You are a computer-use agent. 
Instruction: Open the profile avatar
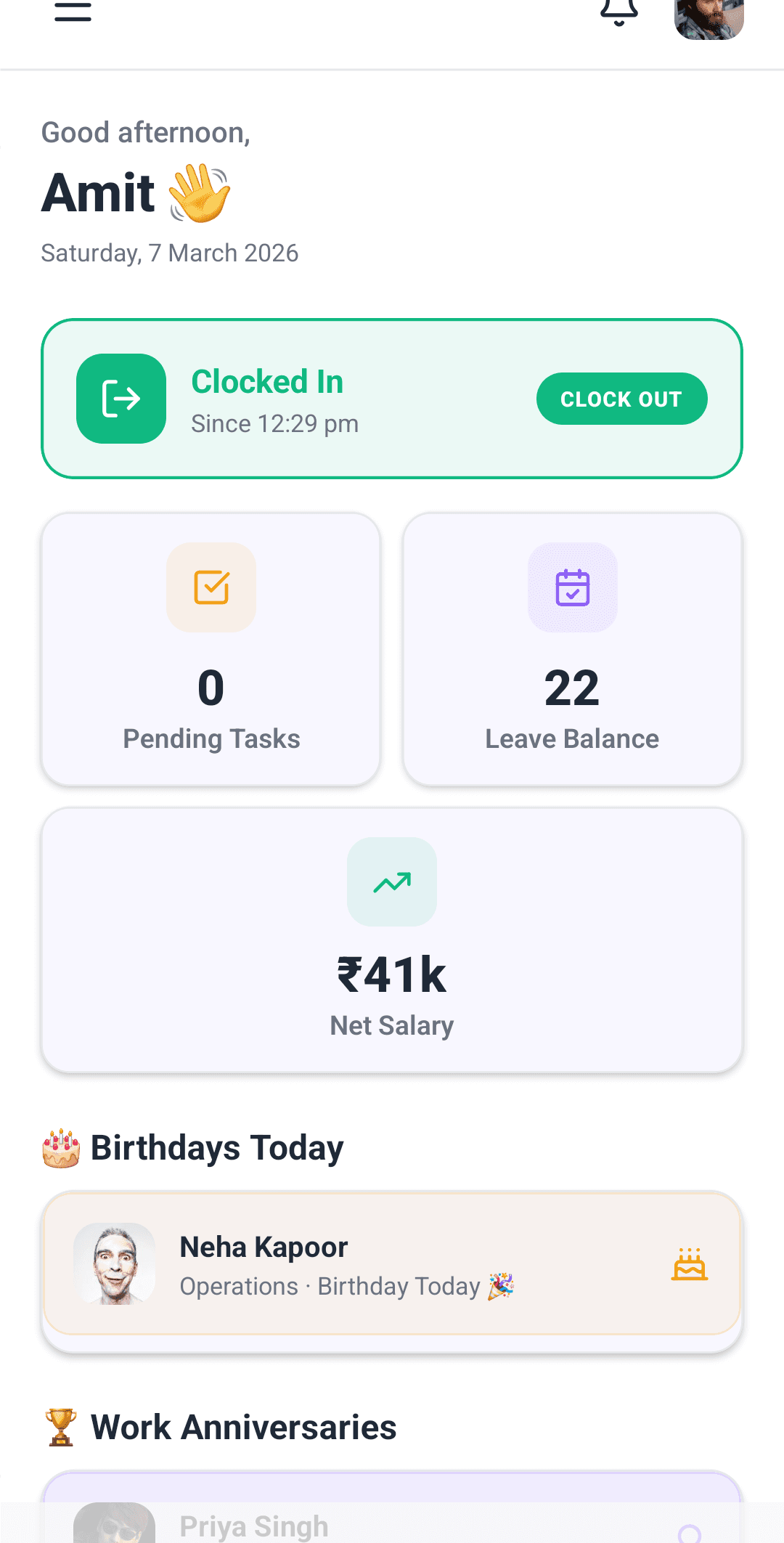tap(709, 16)
